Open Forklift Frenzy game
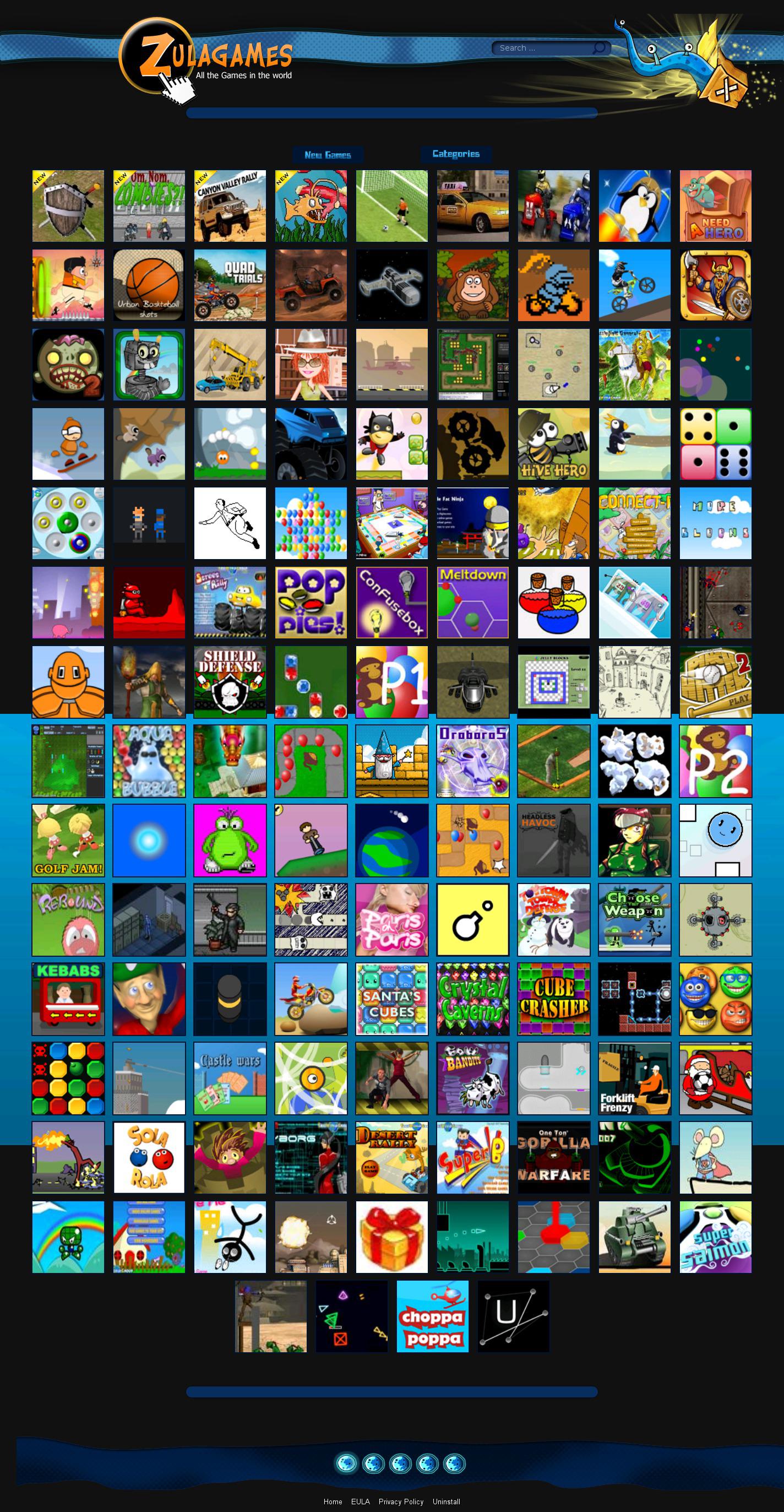 pyautogui.click(x=634, y=1079)
